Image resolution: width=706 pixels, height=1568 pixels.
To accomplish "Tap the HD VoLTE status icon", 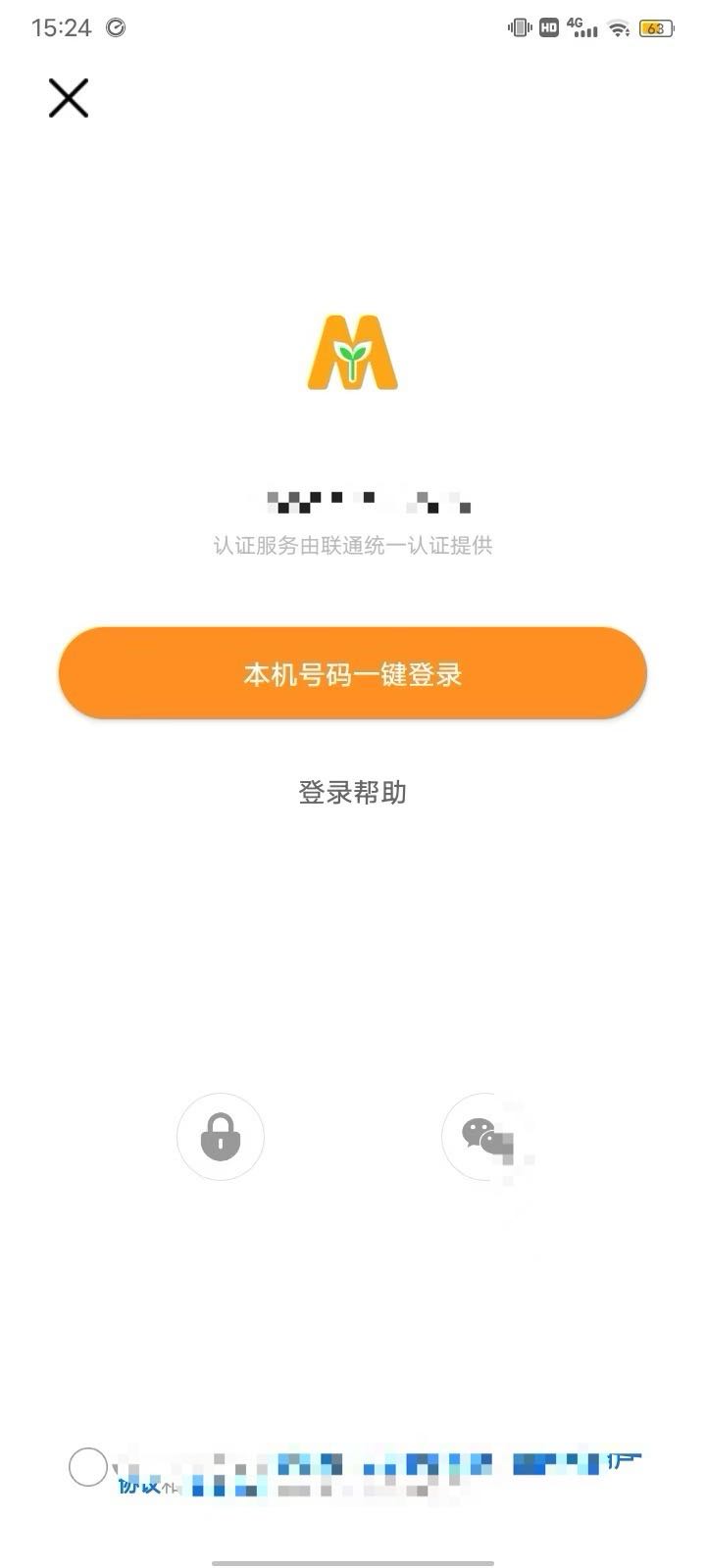I will 549,27.
